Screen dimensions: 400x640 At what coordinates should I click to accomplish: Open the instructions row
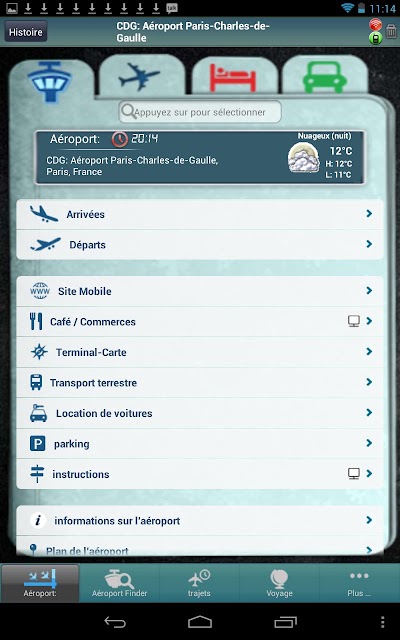coord(200,474)
